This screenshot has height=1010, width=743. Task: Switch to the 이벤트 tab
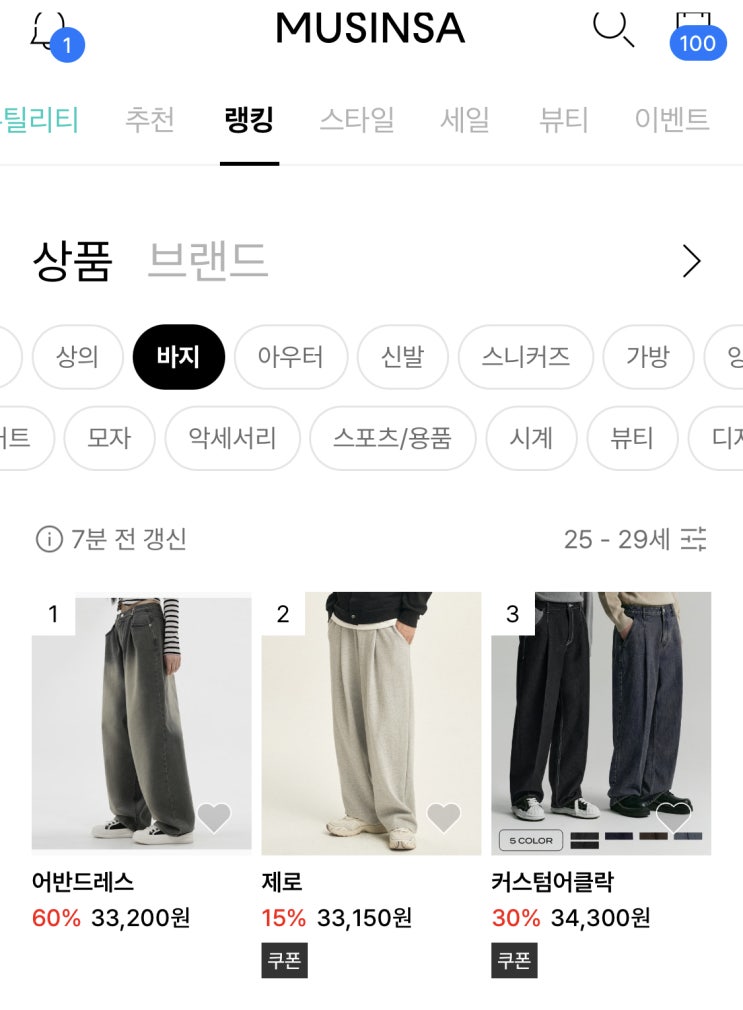pyautogui.click(x=671, y=120)
